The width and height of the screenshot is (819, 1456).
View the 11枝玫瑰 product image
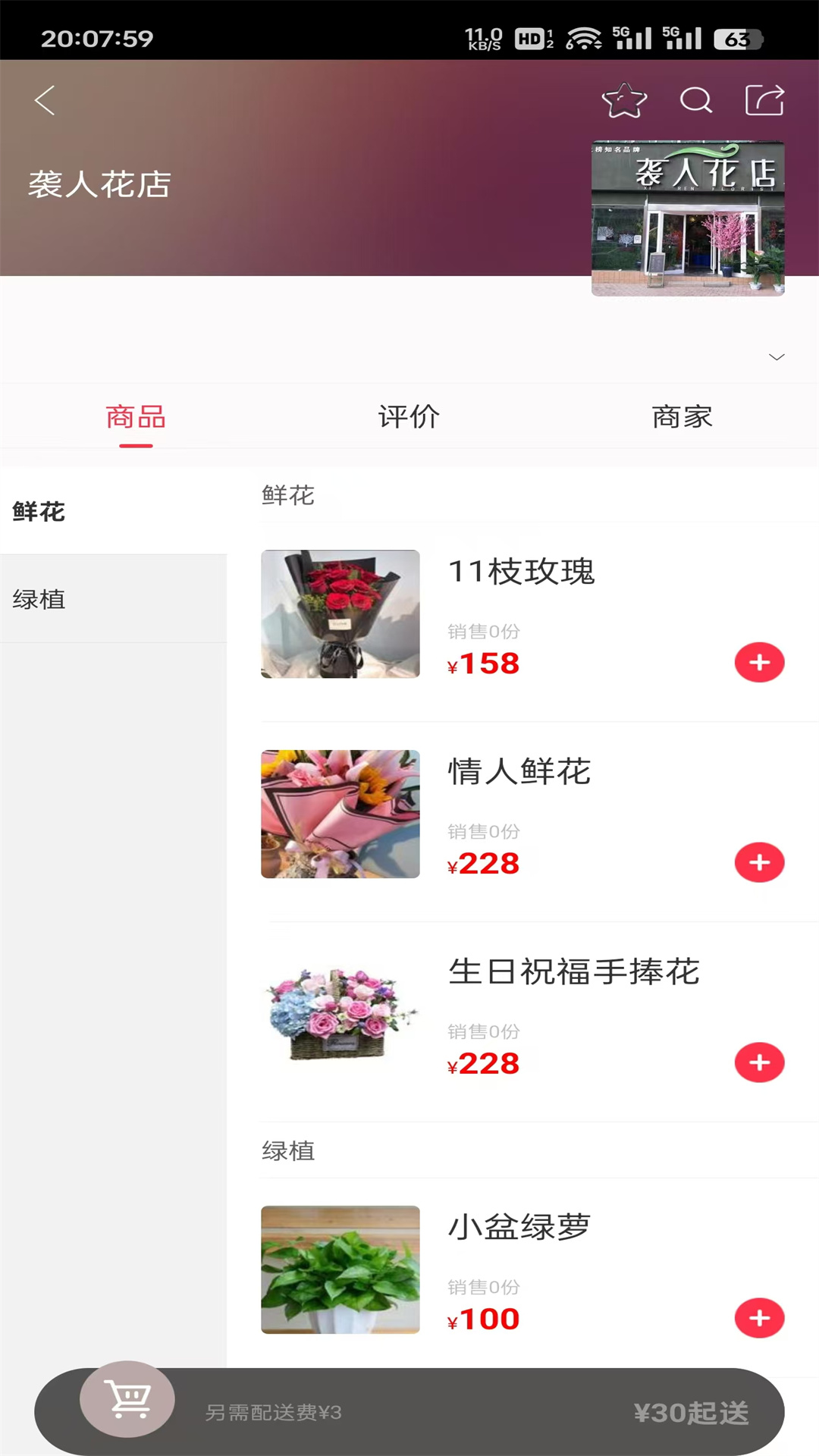coord(340,614)
